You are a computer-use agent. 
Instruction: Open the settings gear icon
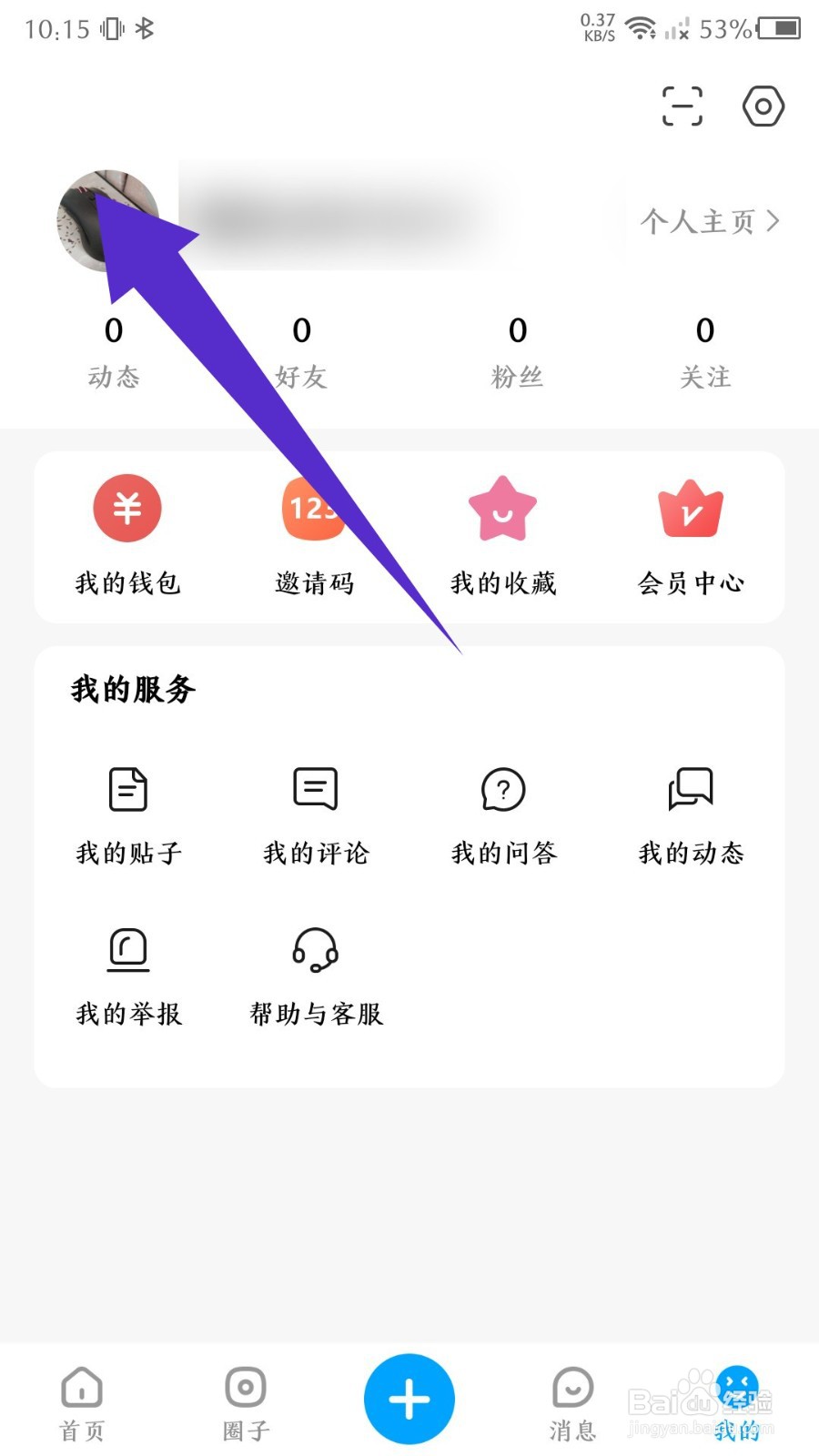click(763, 106)
